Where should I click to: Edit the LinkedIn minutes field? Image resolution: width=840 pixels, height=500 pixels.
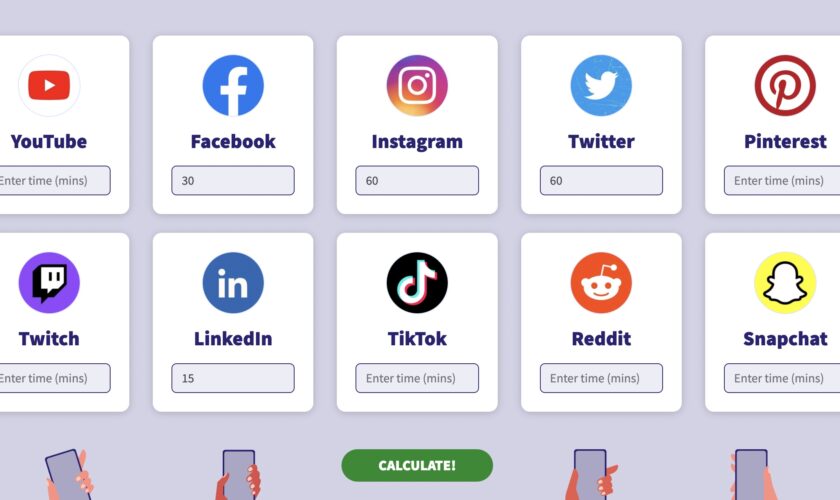(x=233, y=378)
